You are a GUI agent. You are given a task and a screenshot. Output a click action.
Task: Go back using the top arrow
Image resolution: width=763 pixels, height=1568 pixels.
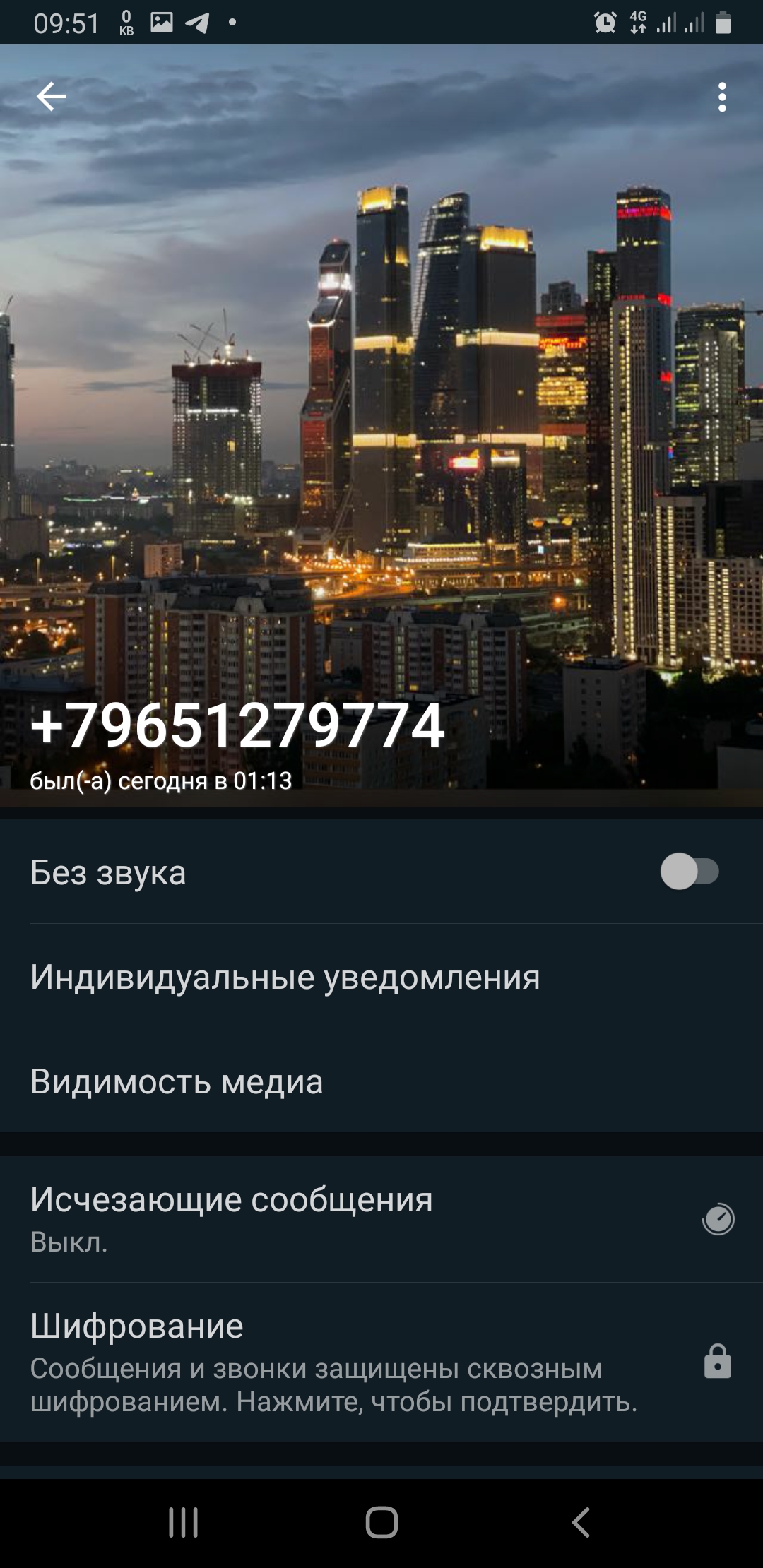coord(51,97)
